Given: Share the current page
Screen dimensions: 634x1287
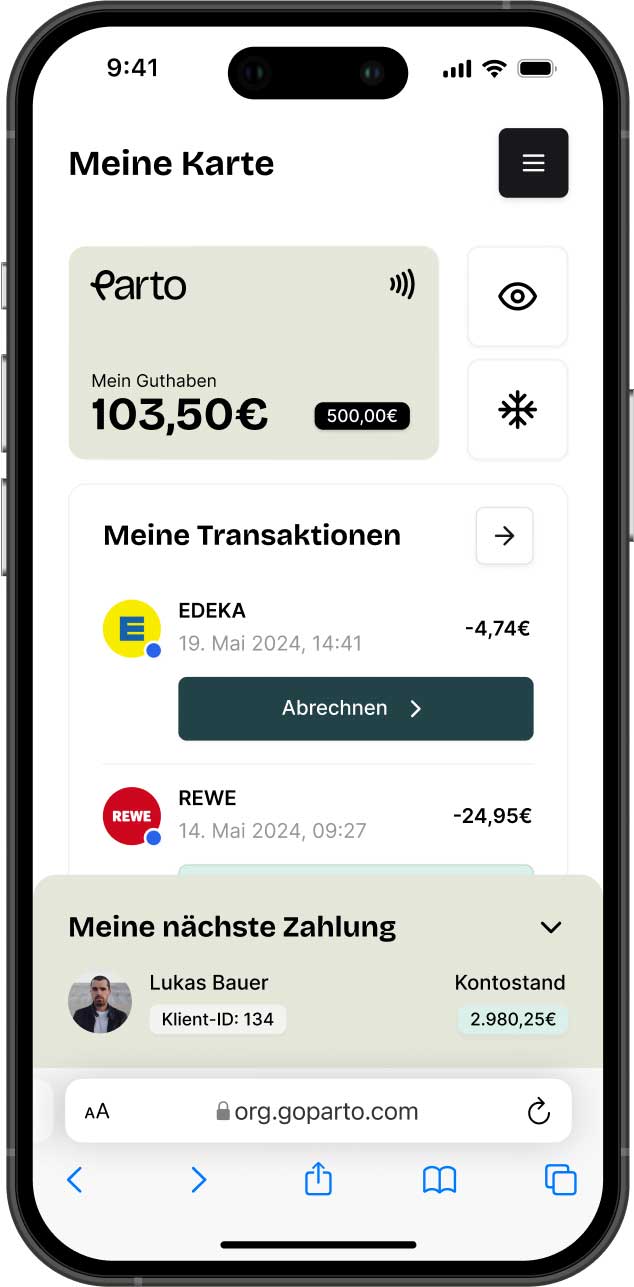Looking at the screenshot, I should 318,1178.
